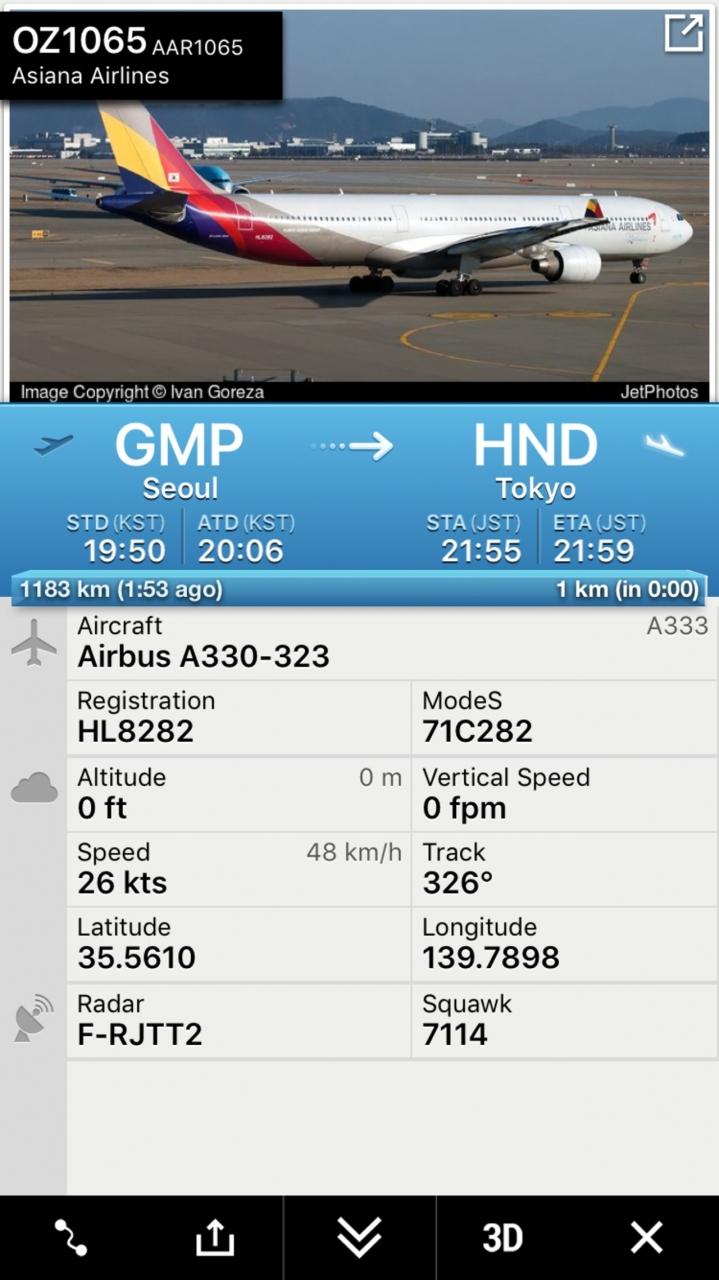
Task: Open aircraft details section icon
Action: point(34,642)
